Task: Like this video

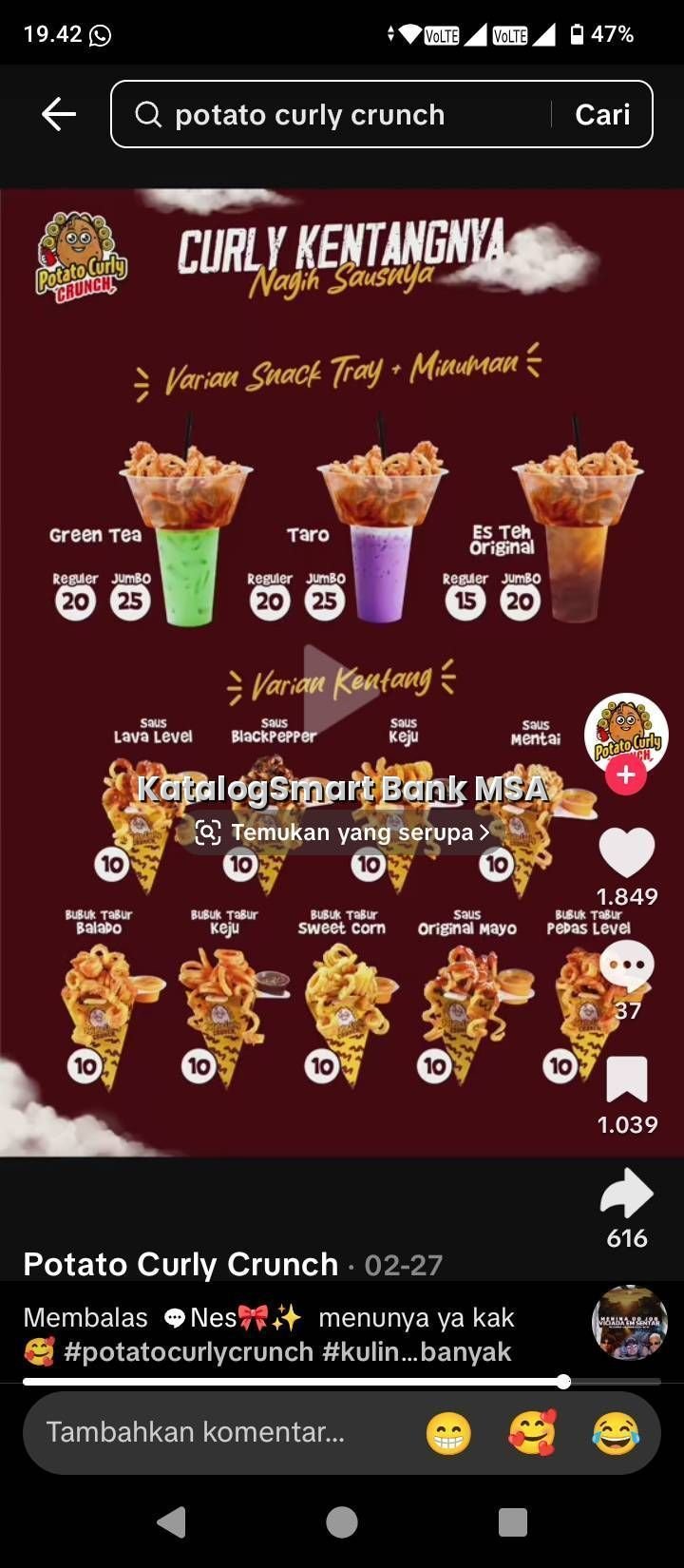Action: pos(626,851)
